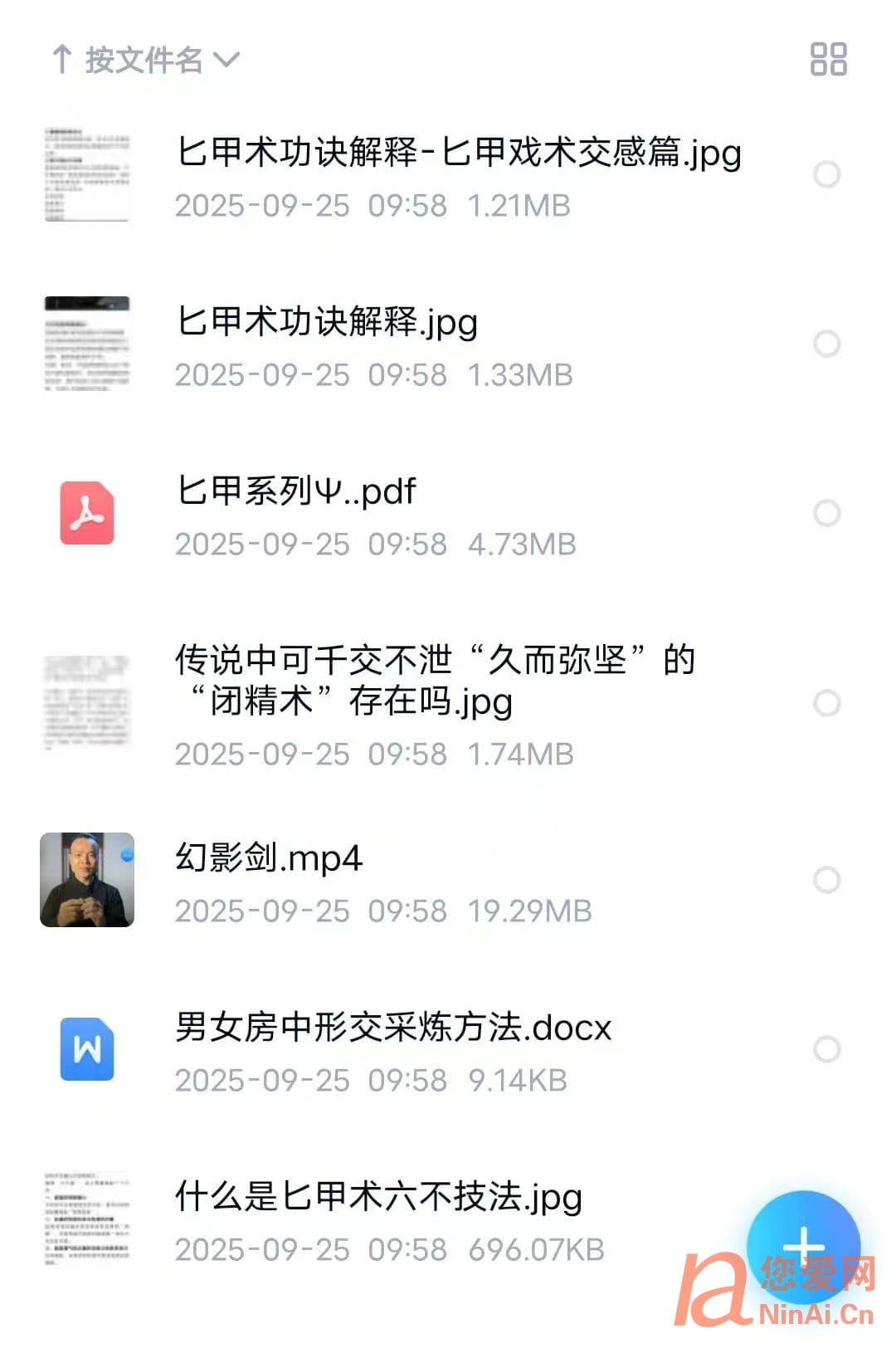
Task: Open 什么是匕甲术六不技法.jpg file
Action: click(378, 1197)
